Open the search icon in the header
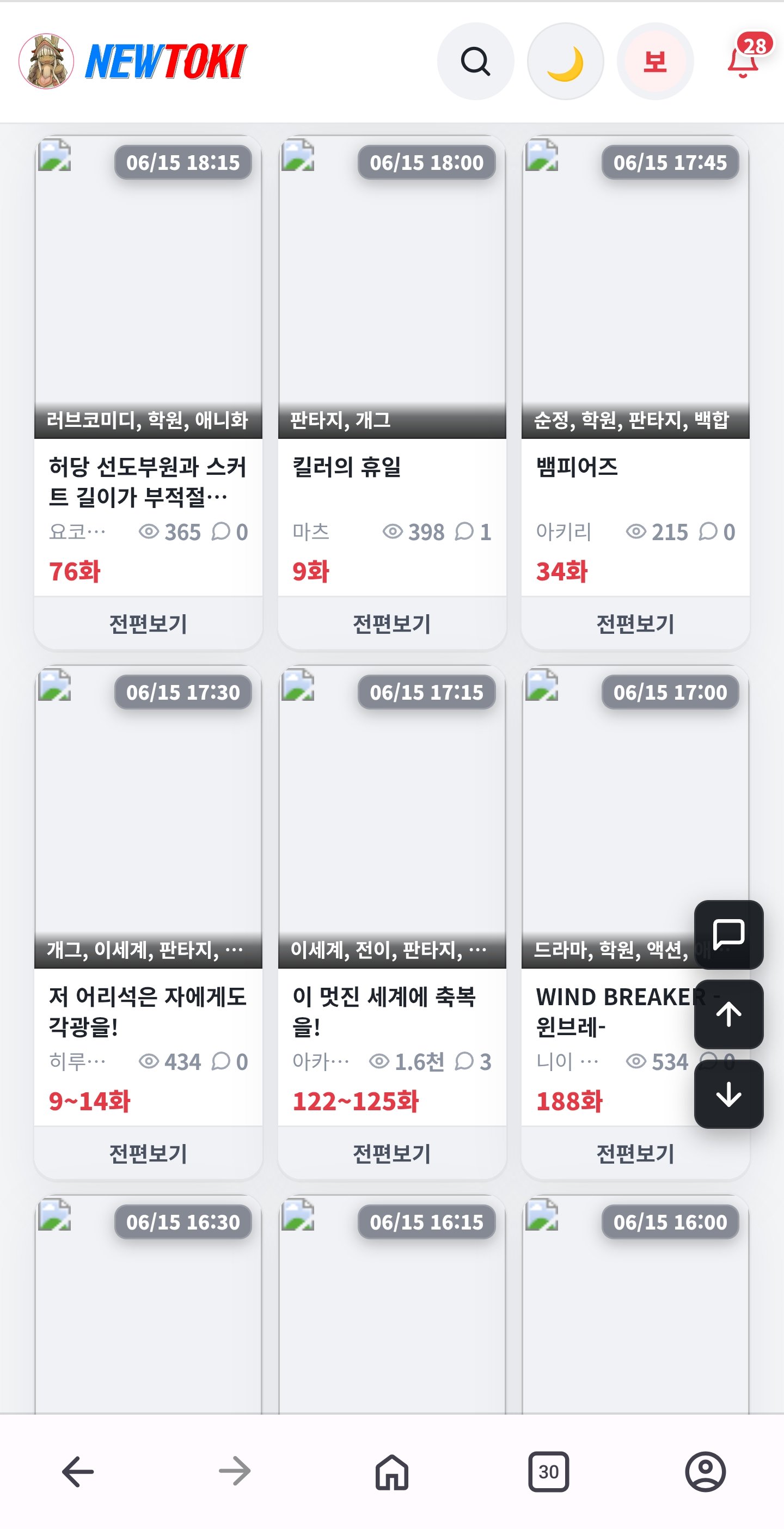 [x=475, y=61]
